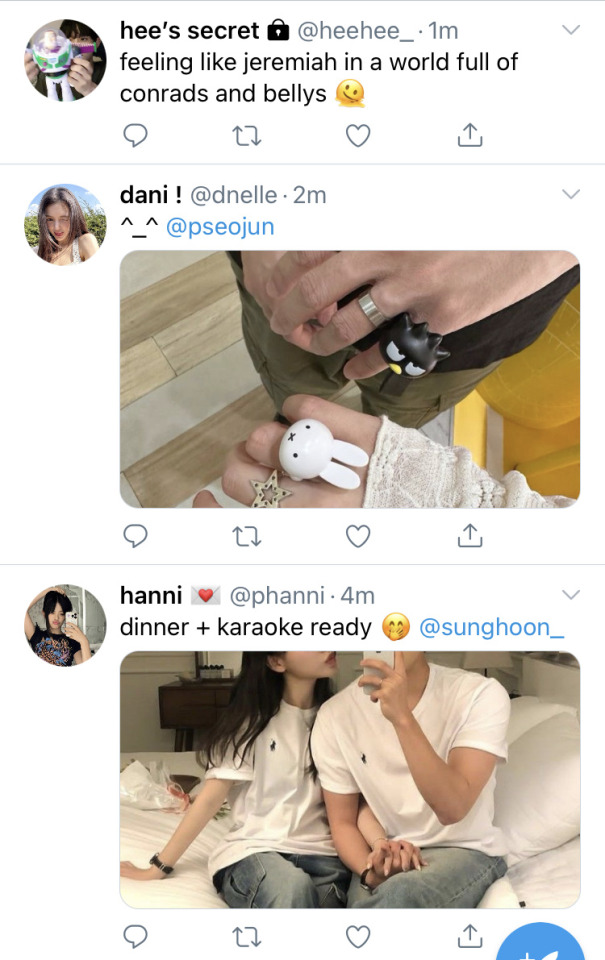
Task: Expand options chevron on dani's tweet
Action: coord(571,193)
